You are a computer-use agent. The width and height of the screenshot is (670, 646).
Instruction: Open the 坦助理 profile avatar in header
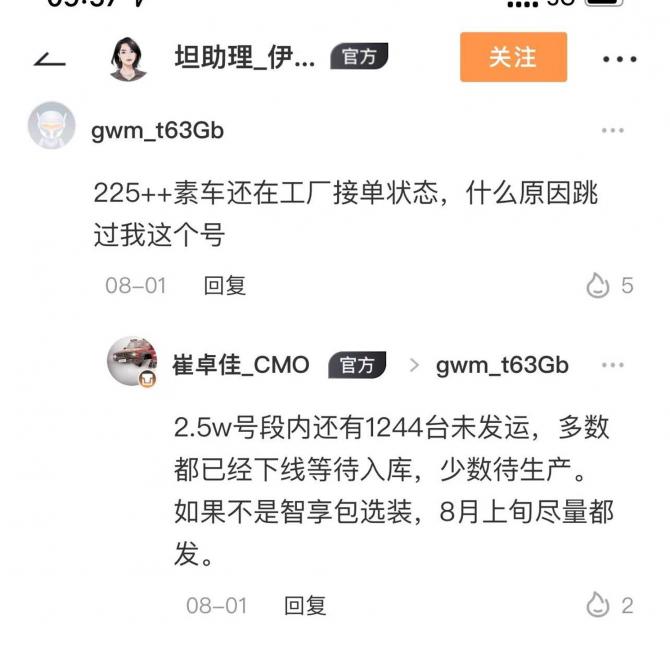pyautogui.click(x=129, y=58)
